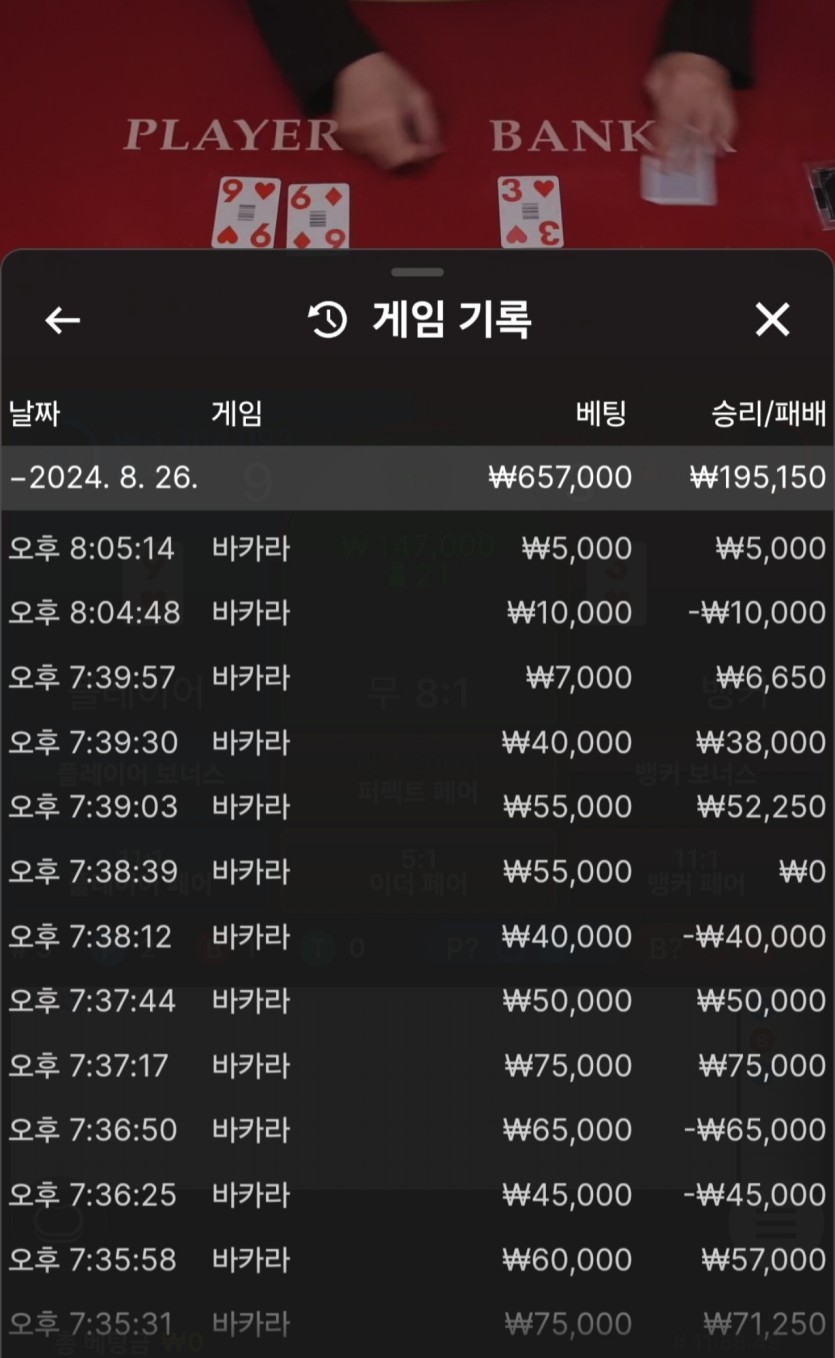Close the game history panel
The width and height of the screenshot is (835, 1358).
(x=772, y=320)
